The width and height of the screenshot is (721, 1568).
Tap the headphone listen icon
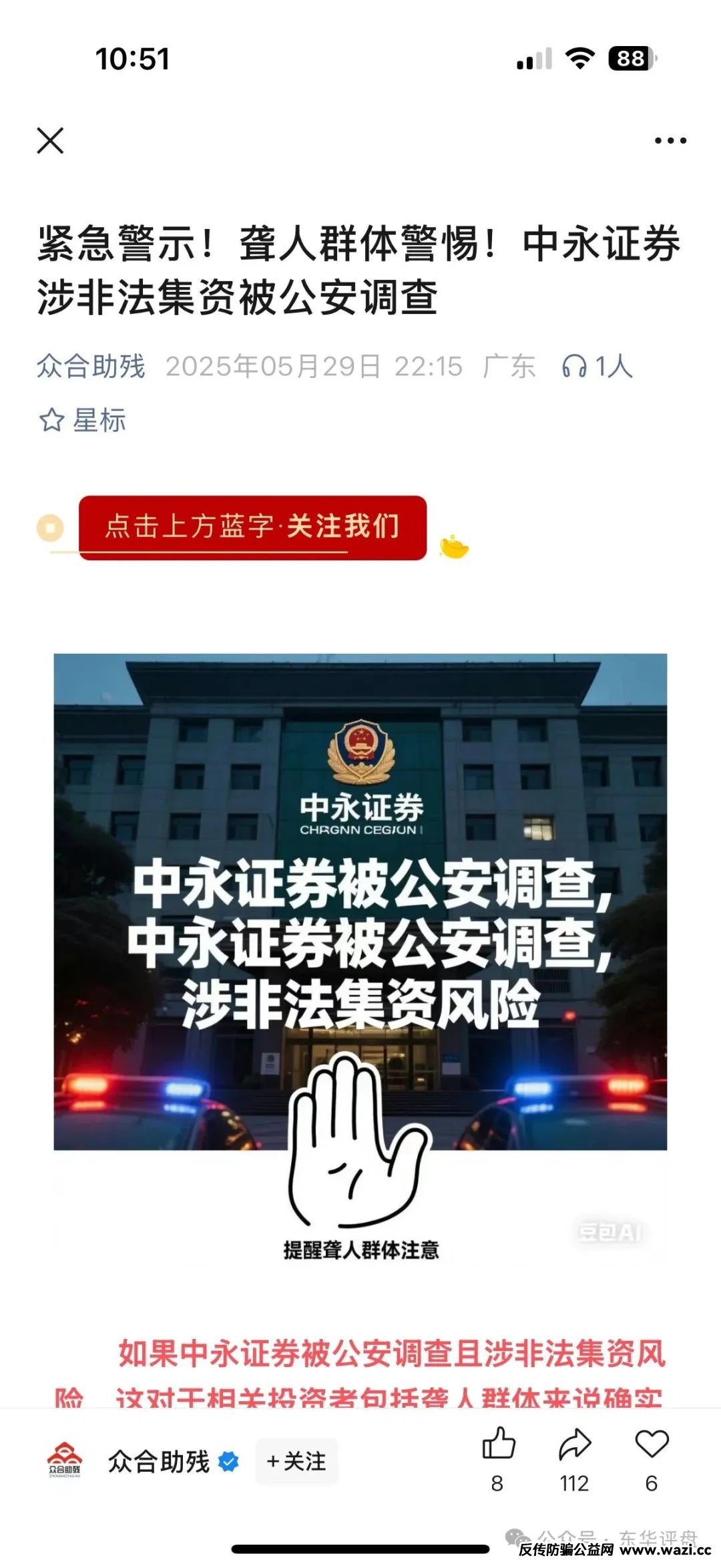click(574, 367)
